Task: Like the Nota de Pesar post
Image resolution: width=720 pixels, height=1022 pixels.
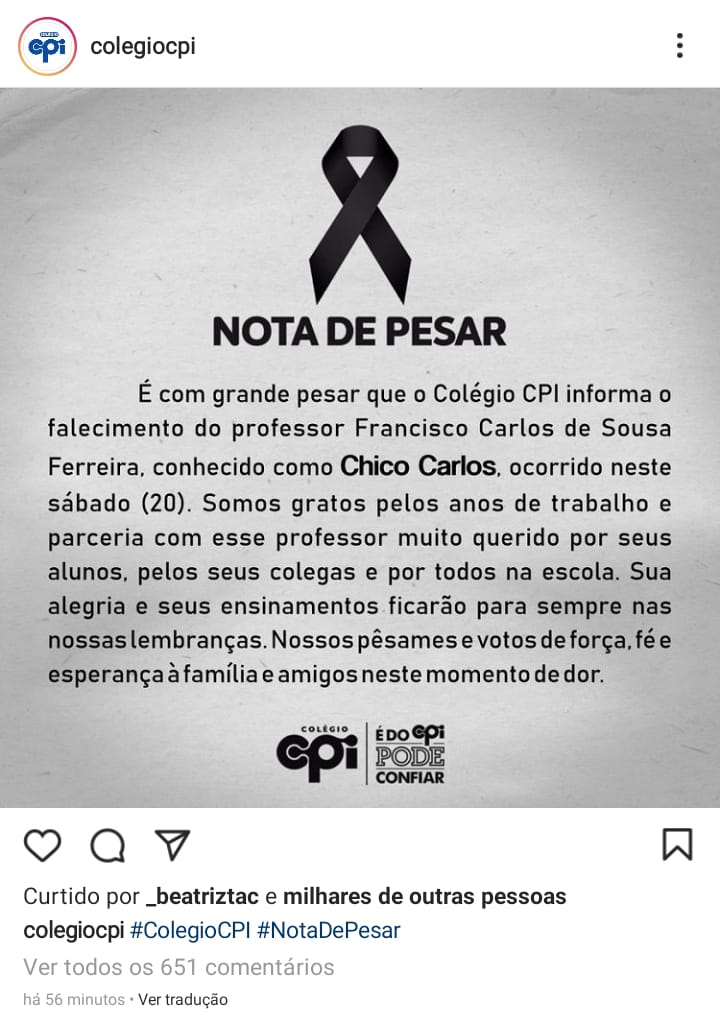Action: pos(43,846)
